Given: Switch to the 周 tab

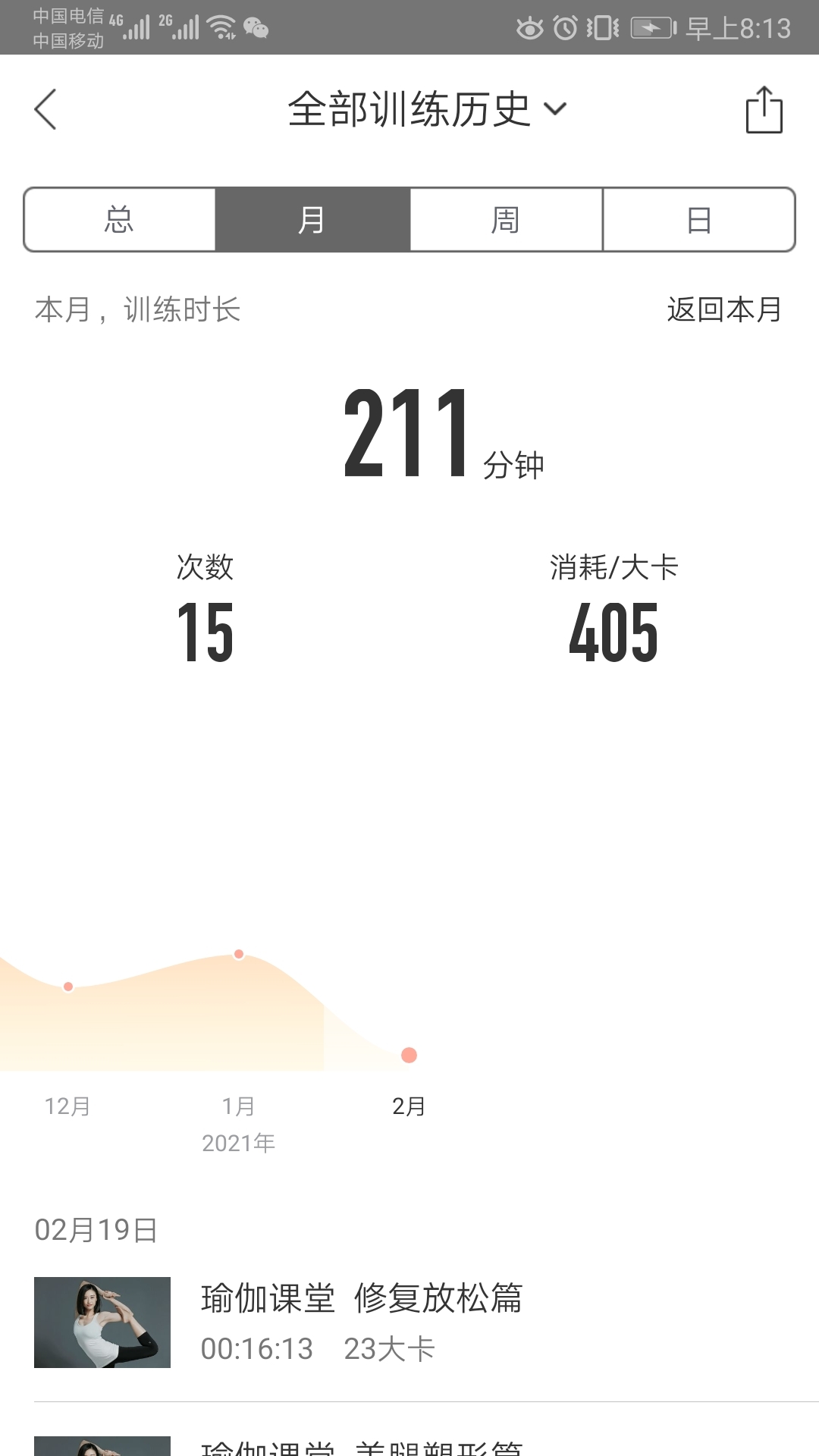Looking at the screenshot, I should pos(506,220).
